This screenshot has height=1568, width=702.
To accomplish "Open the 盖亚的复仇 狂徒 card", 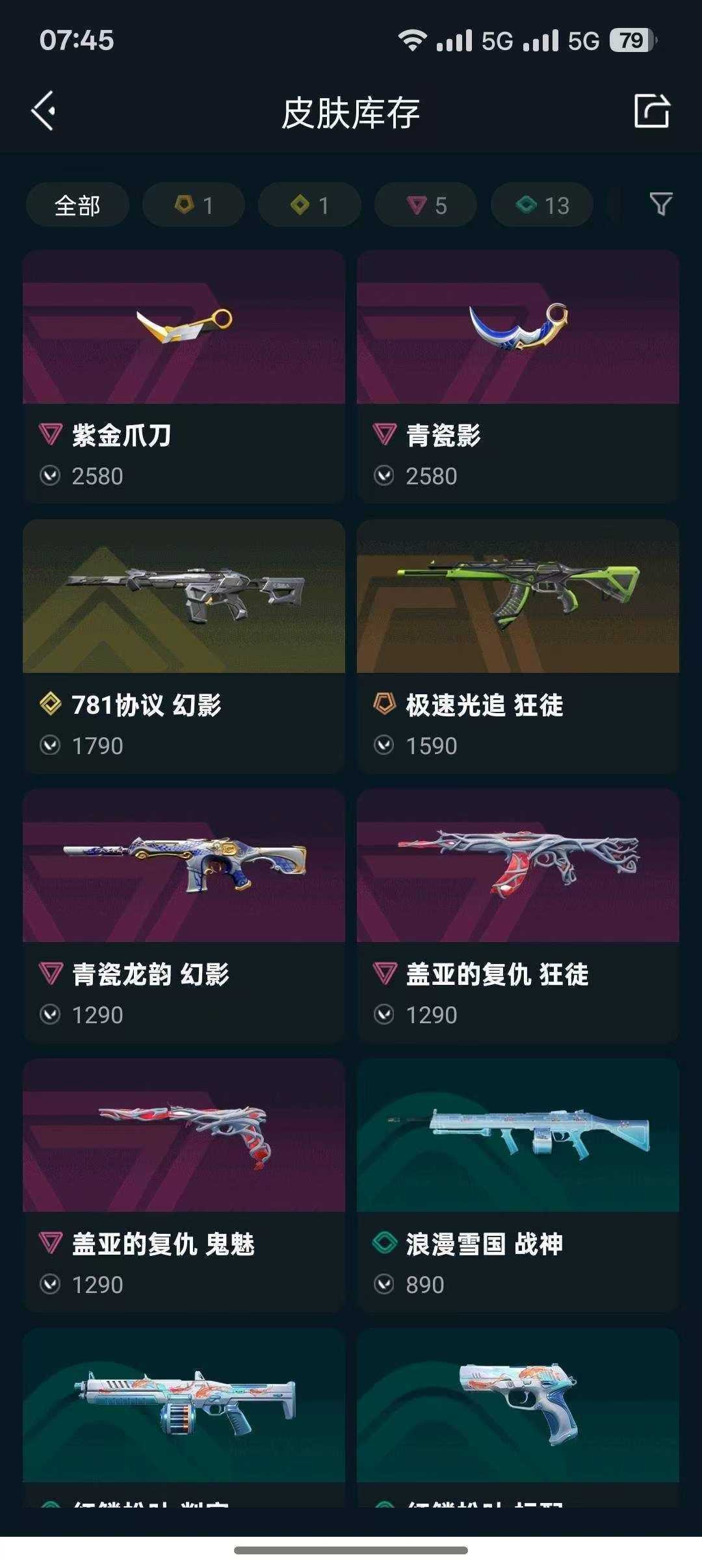I will [518, 915].
